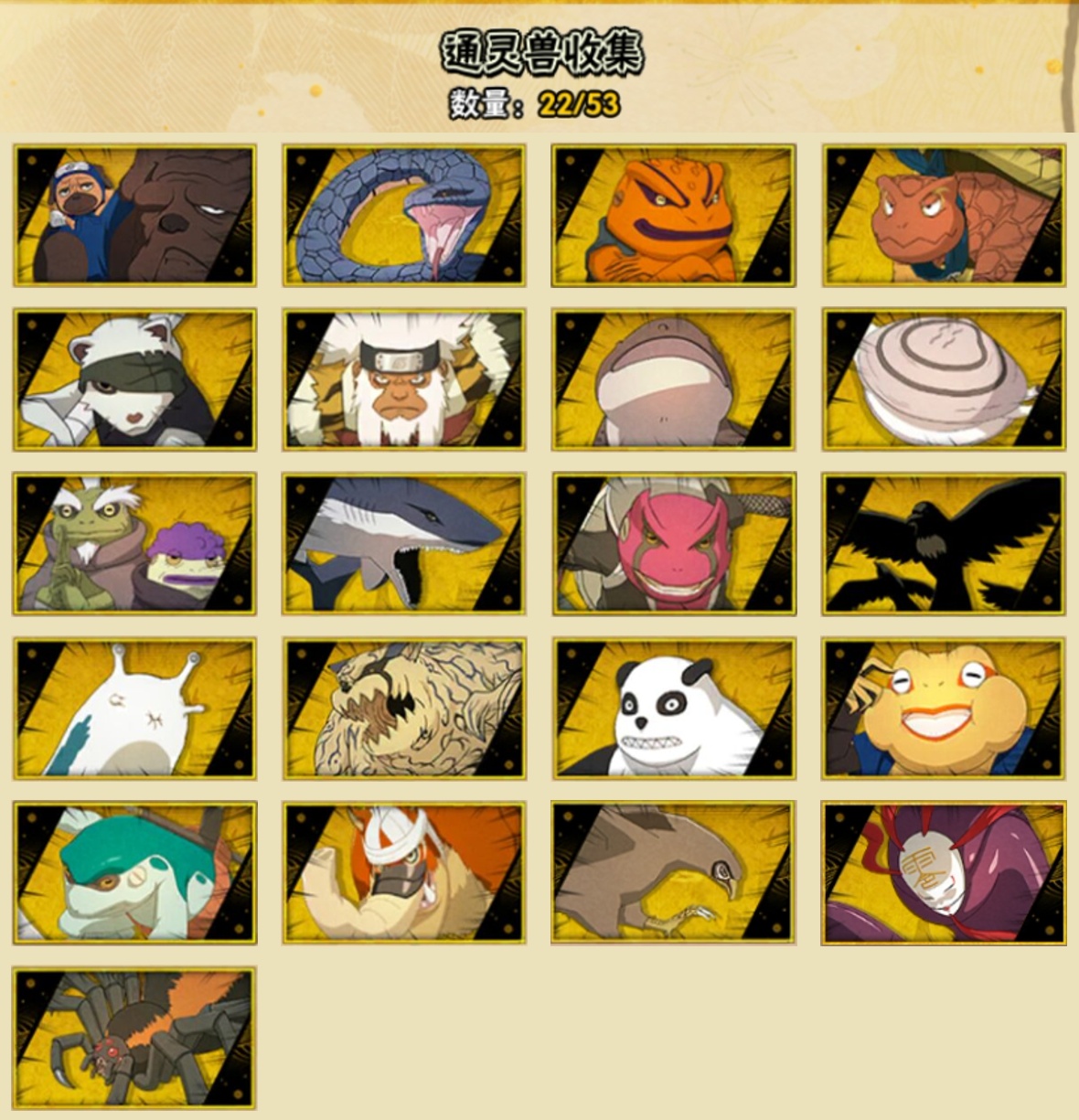View the gray giant salamander card
Viewport: 1079px width, 1120px height.
click(673, 379)
